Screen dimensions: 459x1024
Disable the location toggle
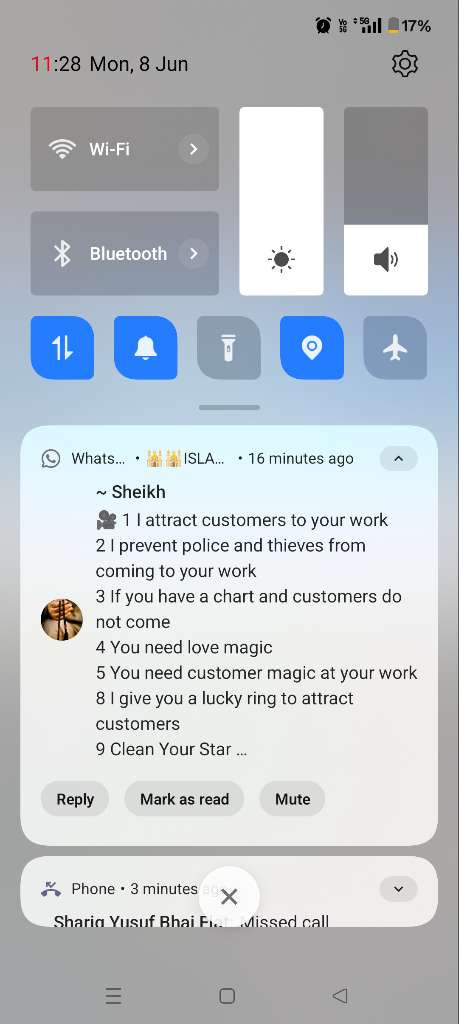point(312,348)
